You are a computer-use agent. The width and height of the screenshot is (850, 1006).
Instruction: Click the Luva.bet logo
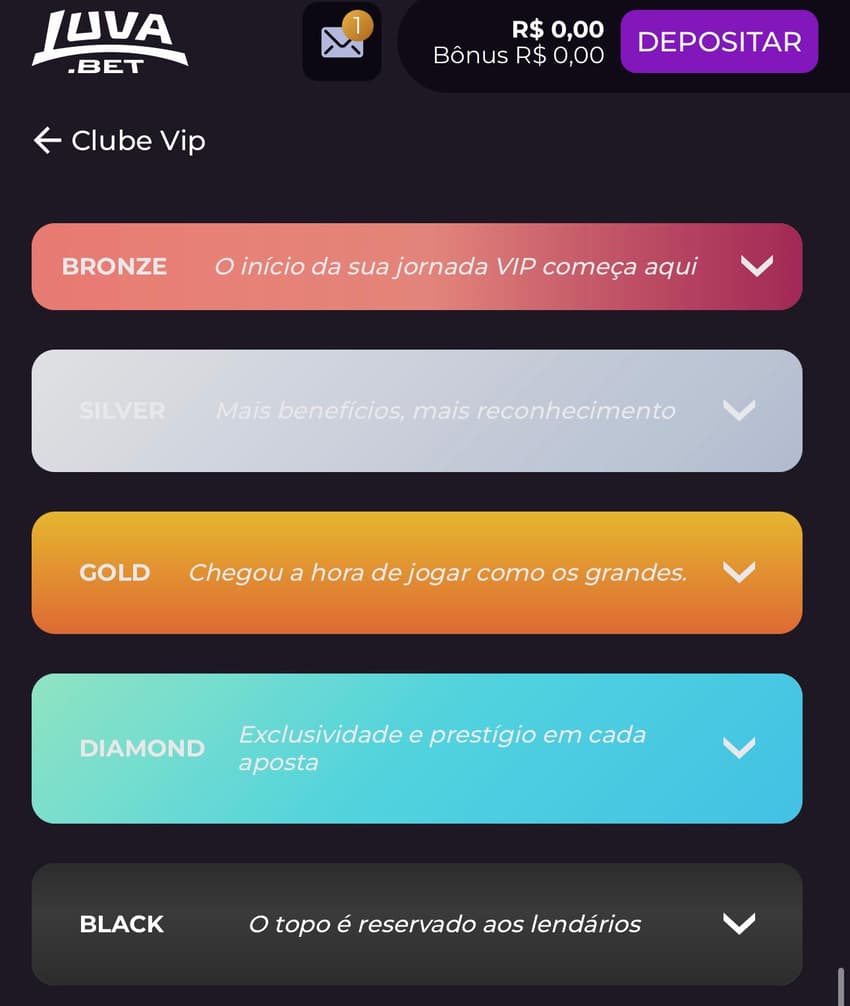tap(110, 42)
